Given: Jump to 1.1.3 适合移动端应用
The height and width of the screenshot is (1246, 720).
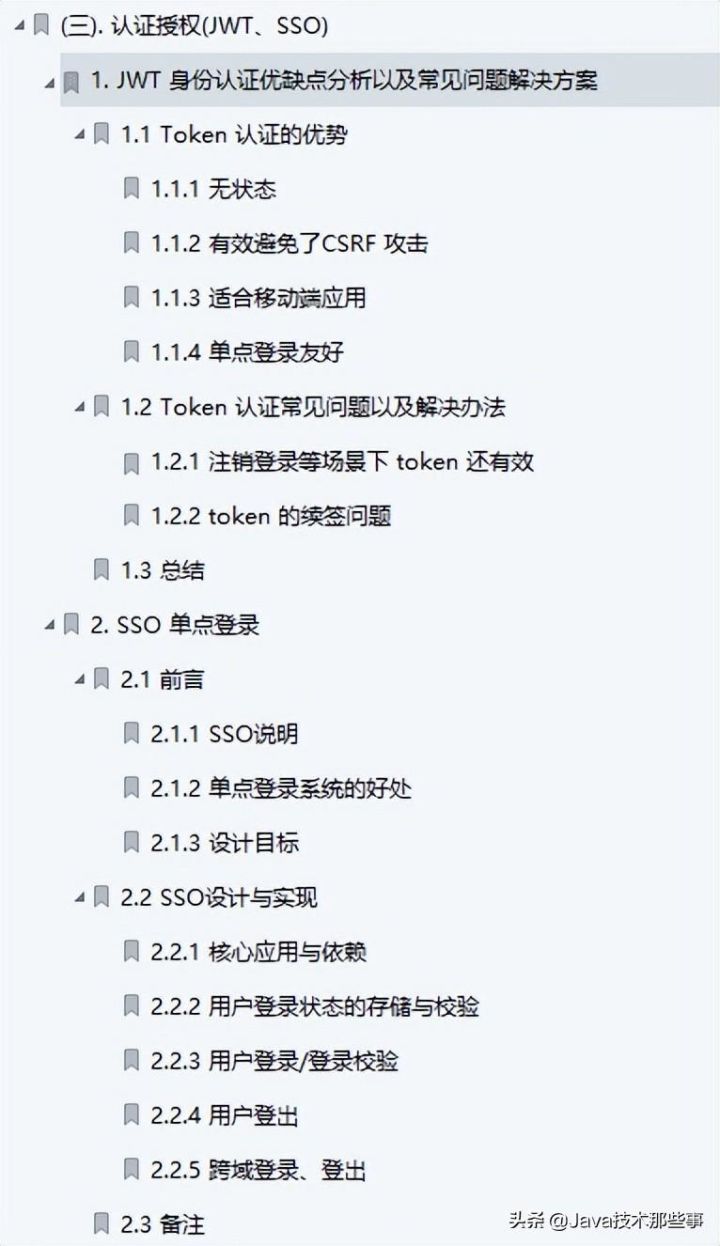Looking at the screenshot, I should click(x=259, y=298).
